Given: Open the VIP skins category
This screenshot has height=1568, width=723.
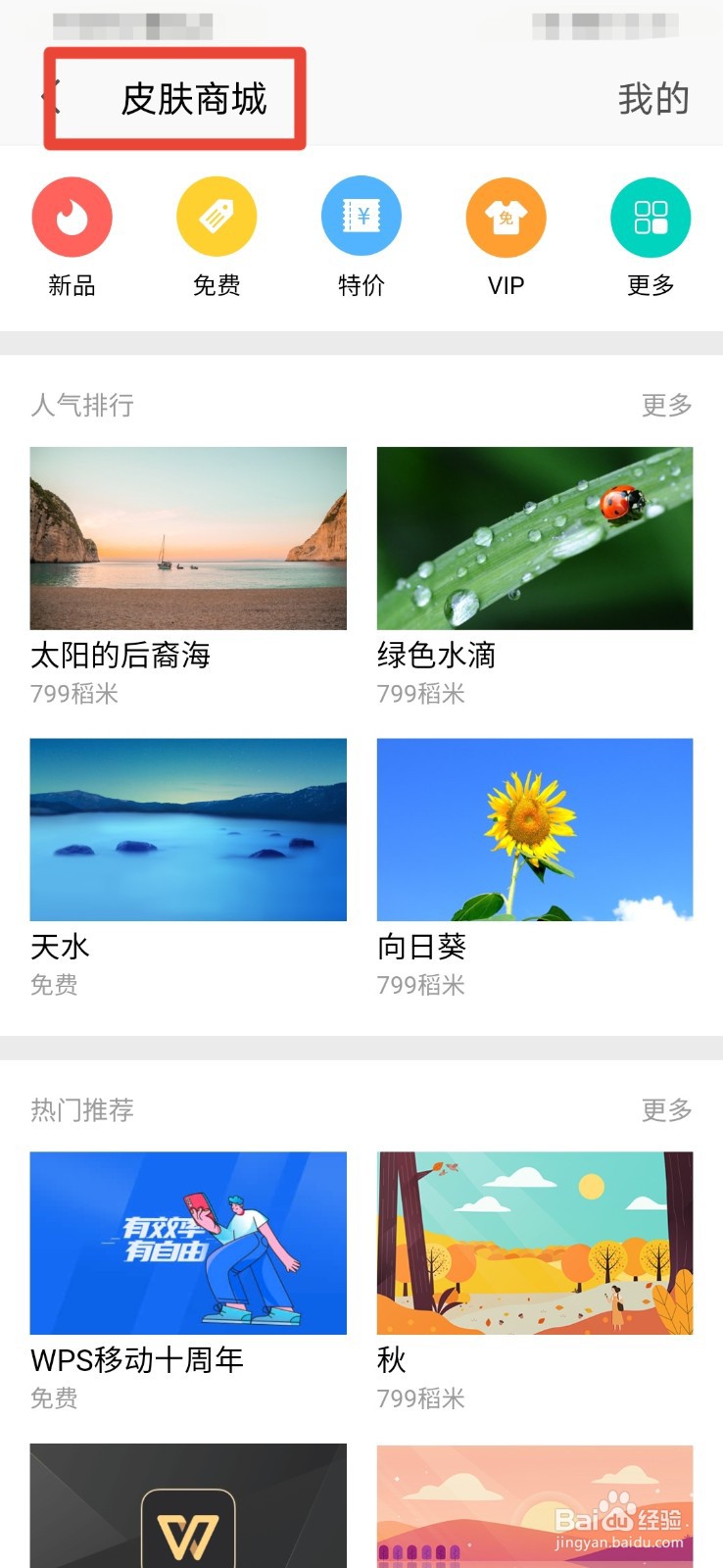Looking at the screenshot, I should point(506,218).
